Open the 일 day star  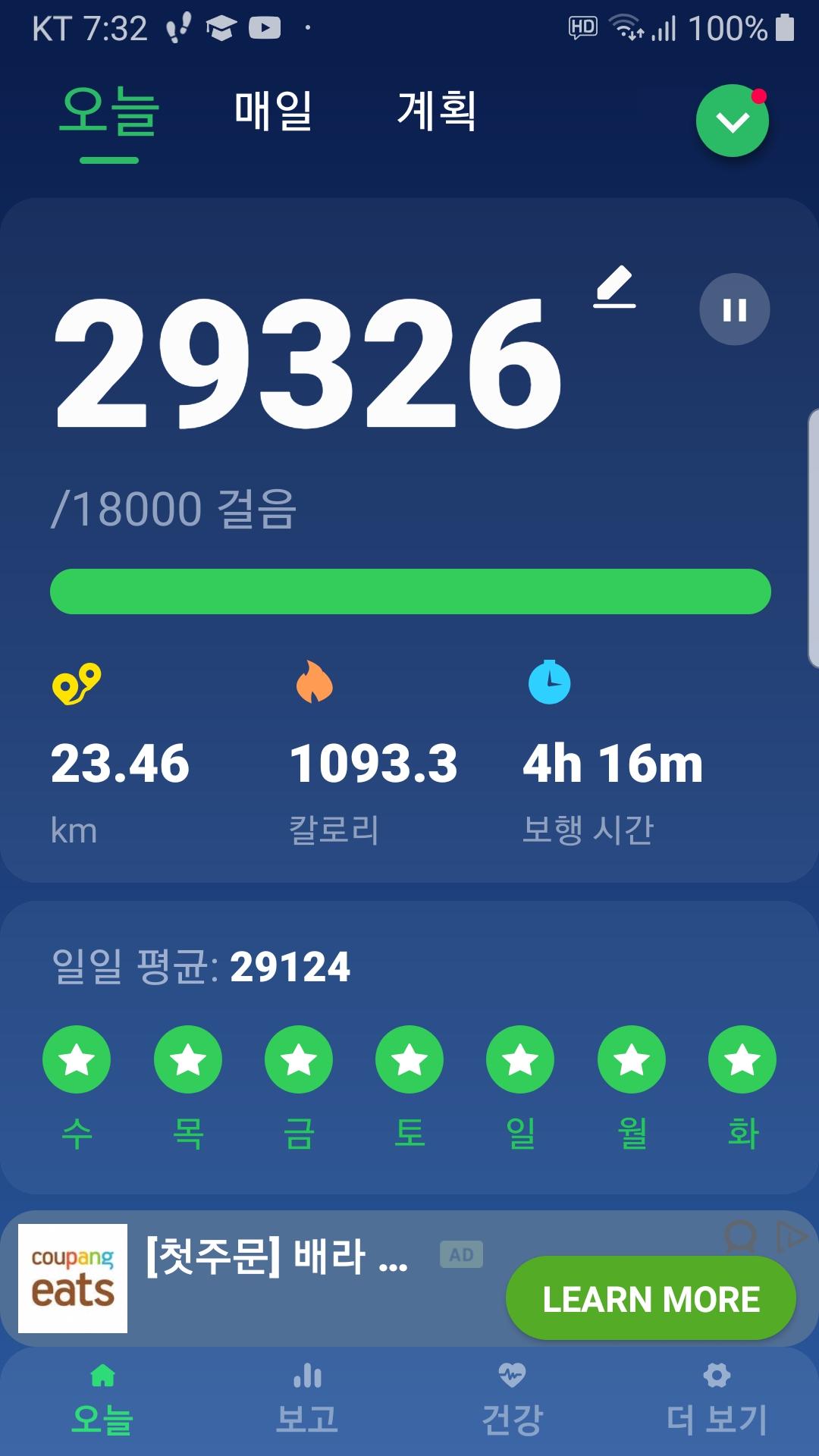pyautogui.click(x=520, y=1059)
